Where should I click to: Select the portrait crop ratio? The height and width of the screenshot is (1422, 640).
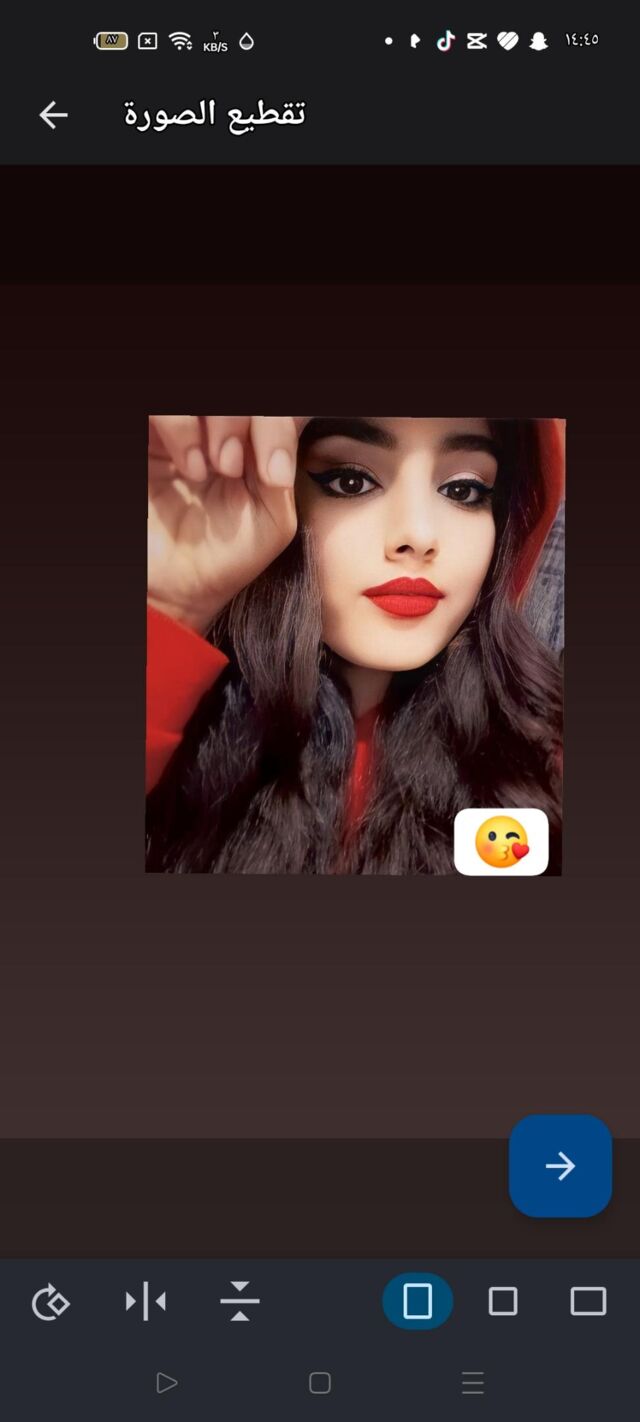pos(418,1302)
